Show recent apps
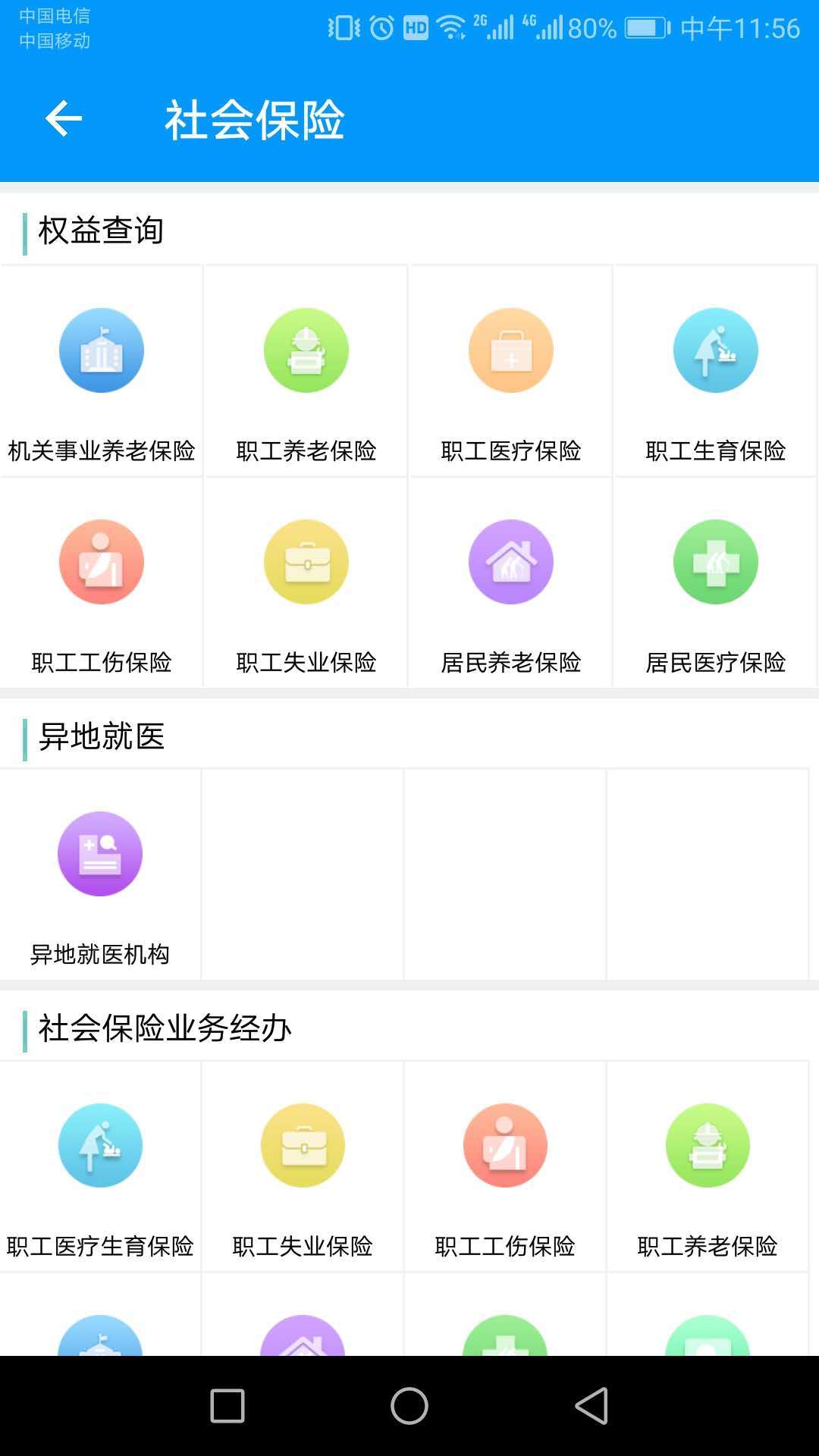The image size is (819, 1456). point(227,1407)
